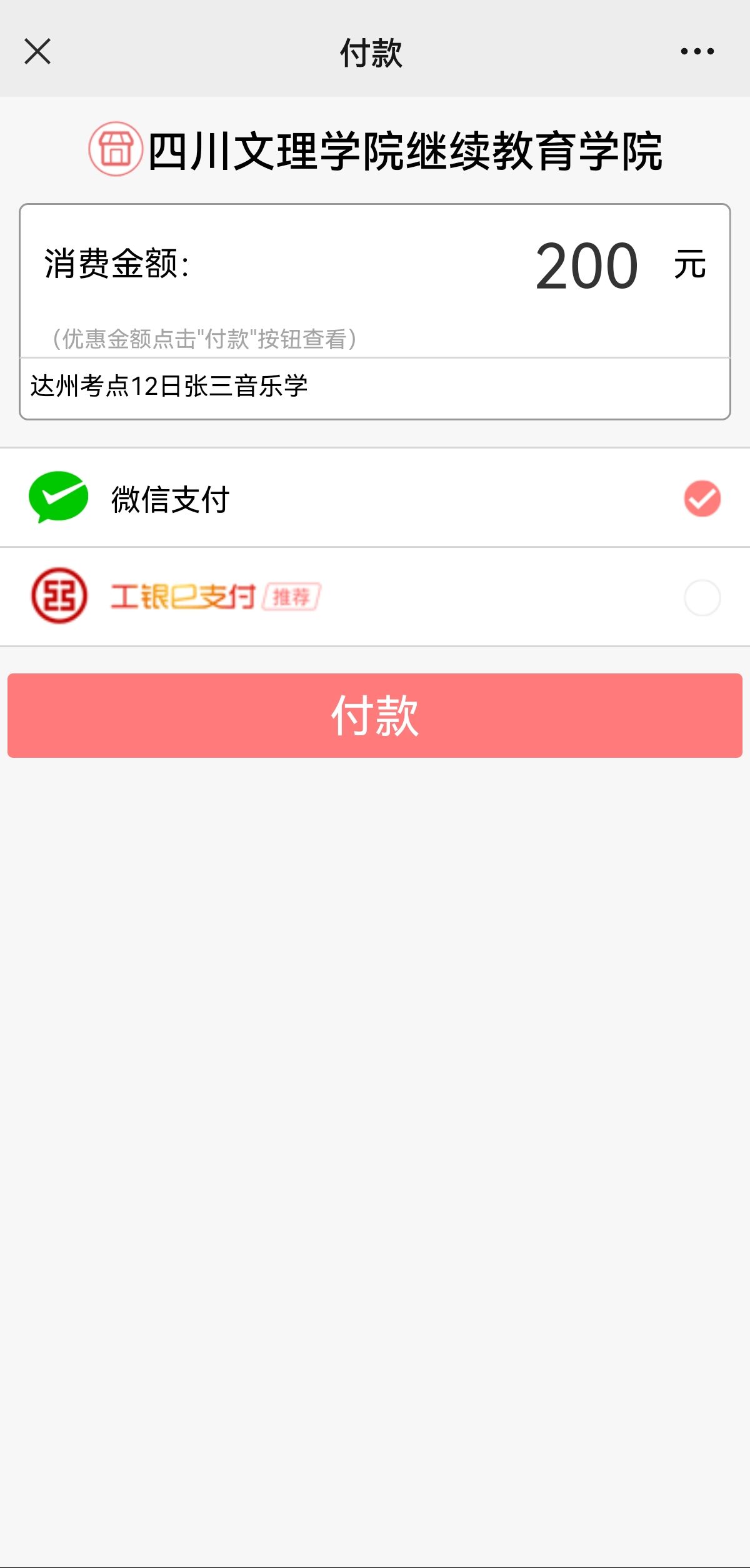Tap the red 付款 button to pay
Viewport: 750px width, 1568px height.
[x=375, y=715]
